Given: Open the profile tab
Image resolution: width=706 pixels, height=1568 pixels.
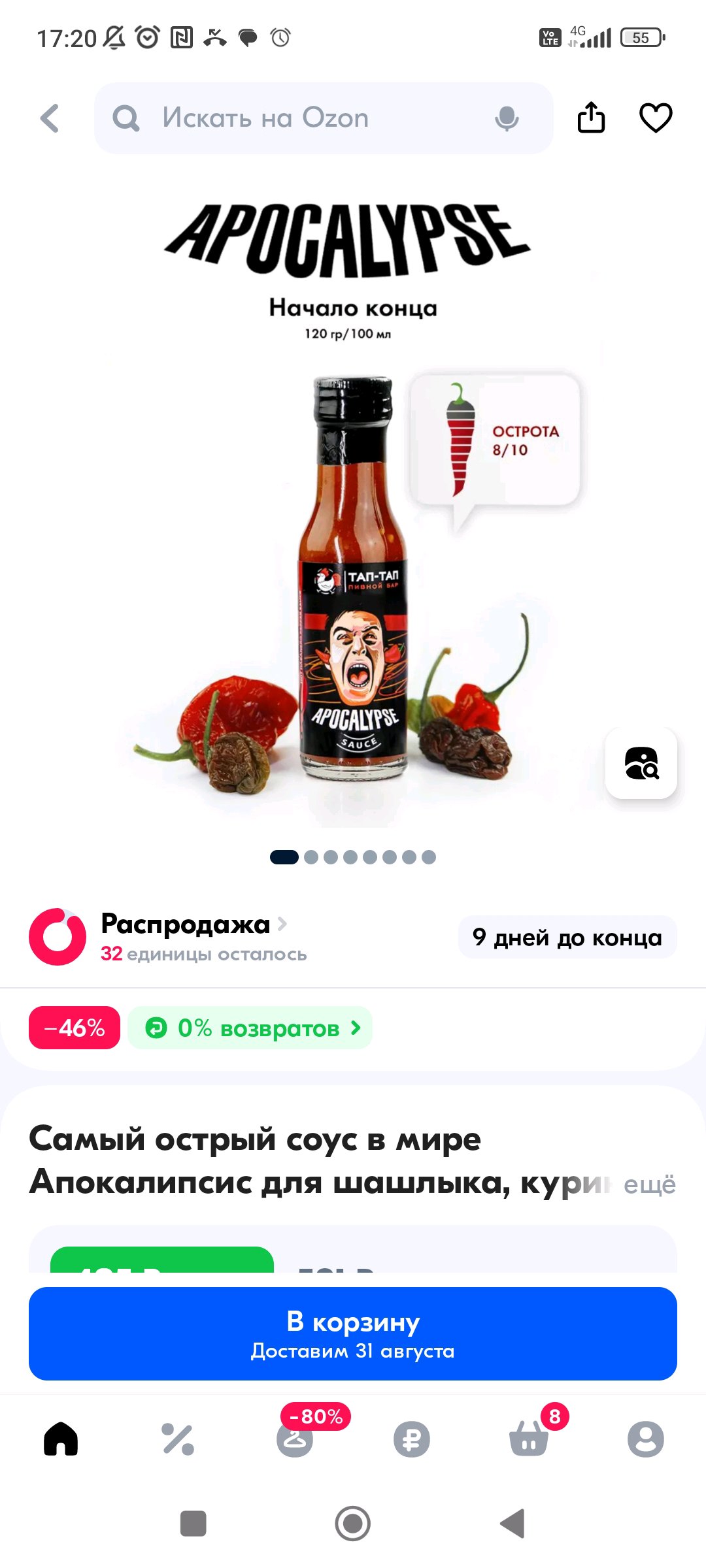Looking at the screenshot, I should (x=645, y=1439).
